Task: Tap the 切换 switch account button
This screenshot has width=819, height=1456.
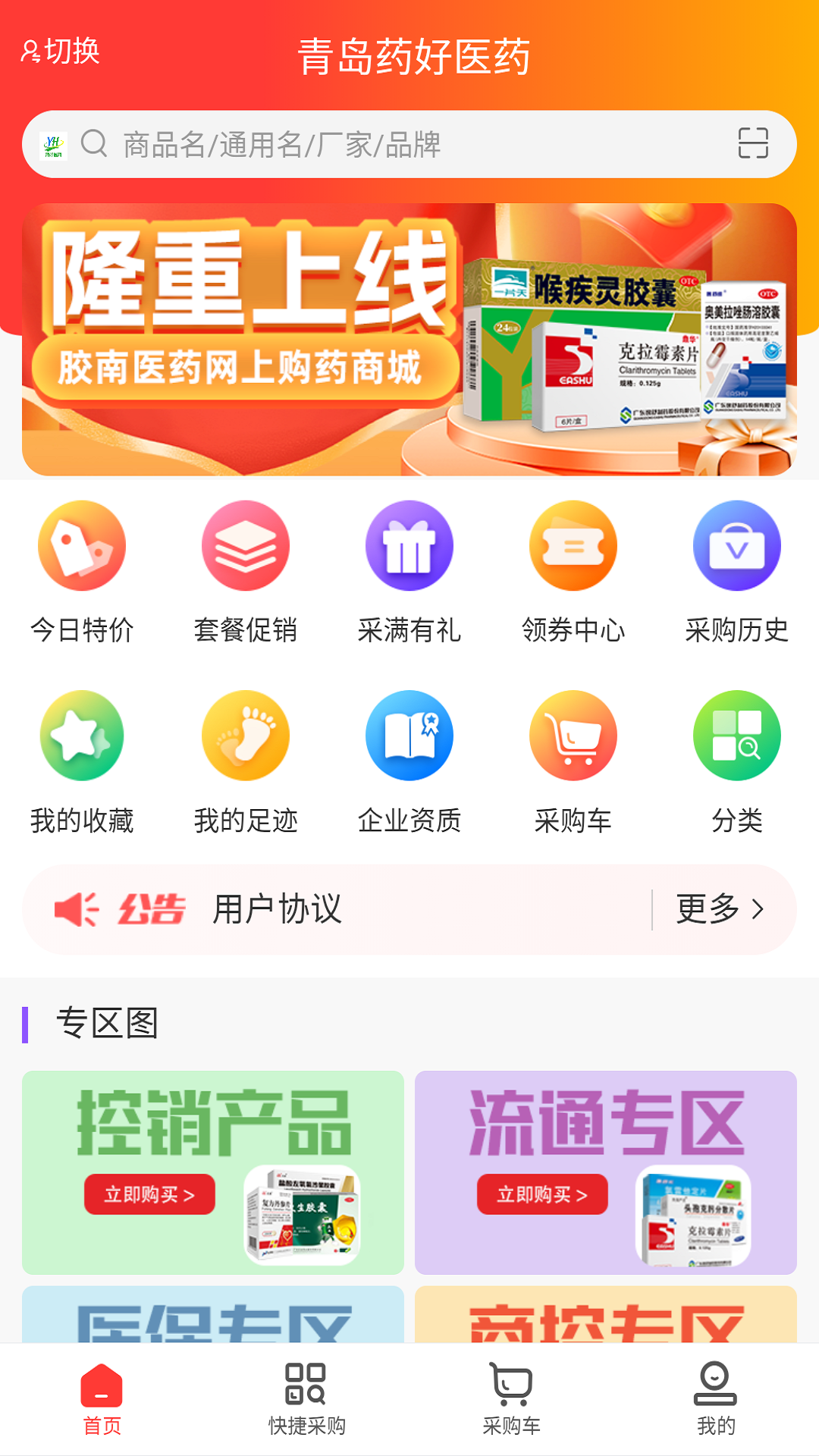Action: click(x=61, y=52)
